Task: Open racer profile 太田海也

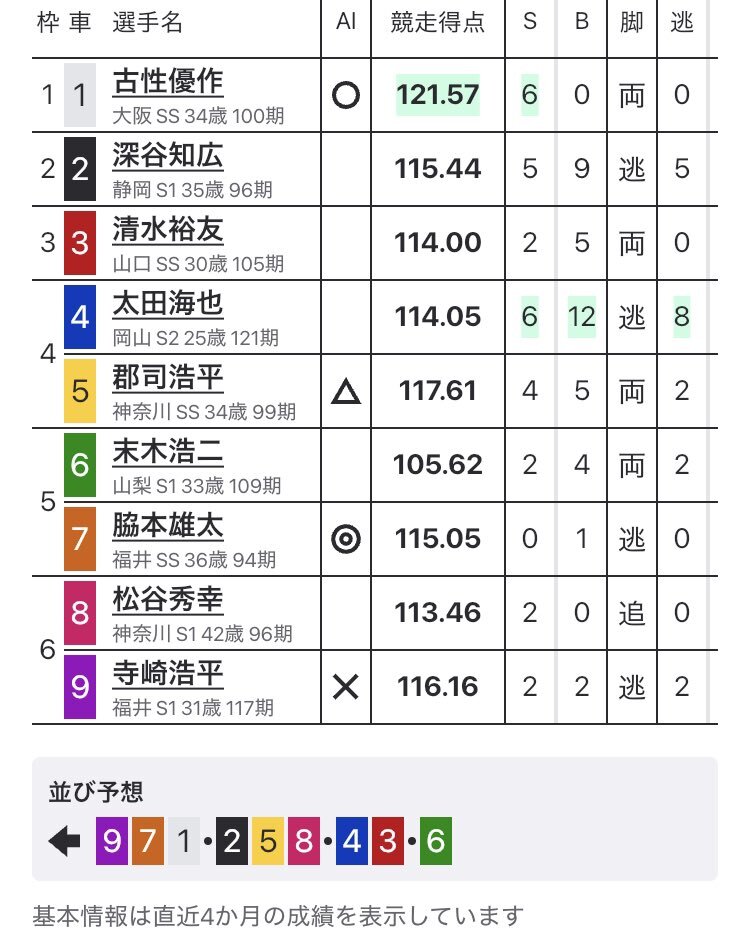Action: 168,303
